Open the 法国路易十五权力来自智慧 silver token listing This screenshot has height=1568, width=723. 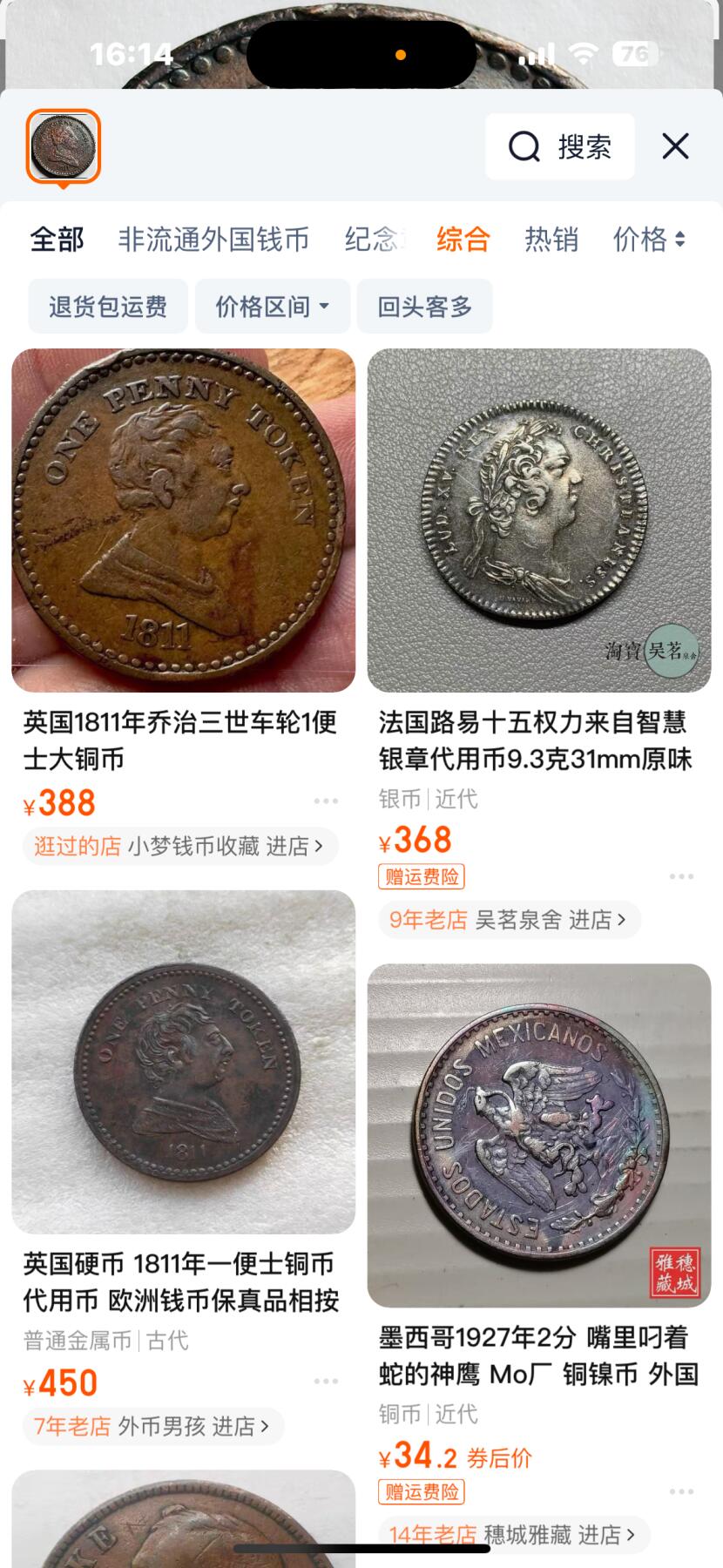pyautogui.click(x=538, y=521)
